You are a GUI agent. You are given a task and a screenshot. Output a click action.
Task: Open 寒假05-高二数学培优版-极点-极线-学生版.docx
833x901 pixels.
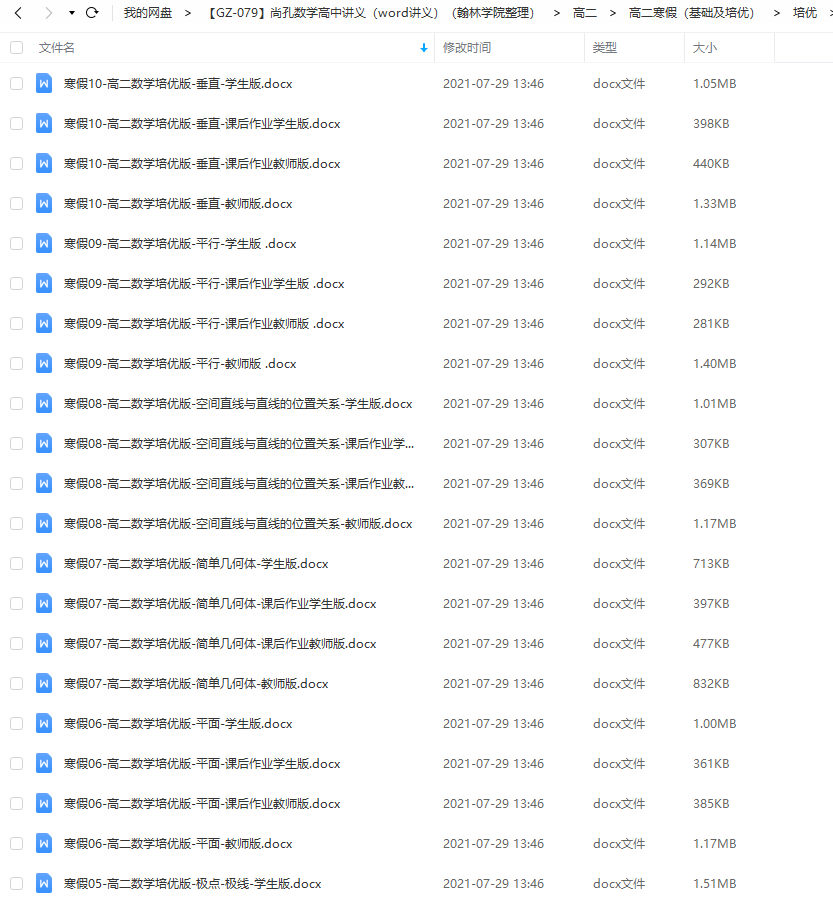192,884
